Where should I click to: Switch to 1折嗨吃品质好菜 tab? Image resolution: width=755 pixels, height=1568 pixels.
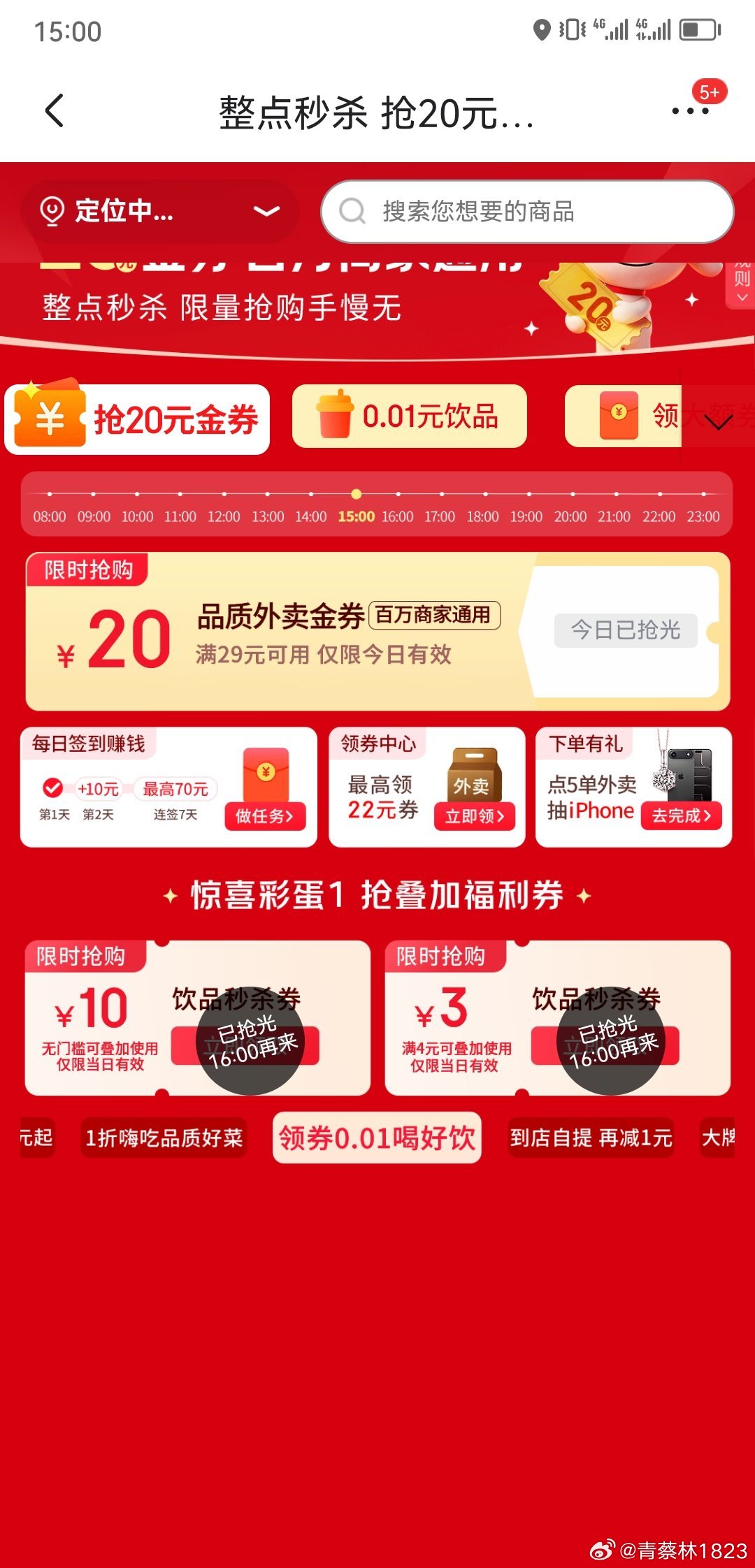(164, 1138)
